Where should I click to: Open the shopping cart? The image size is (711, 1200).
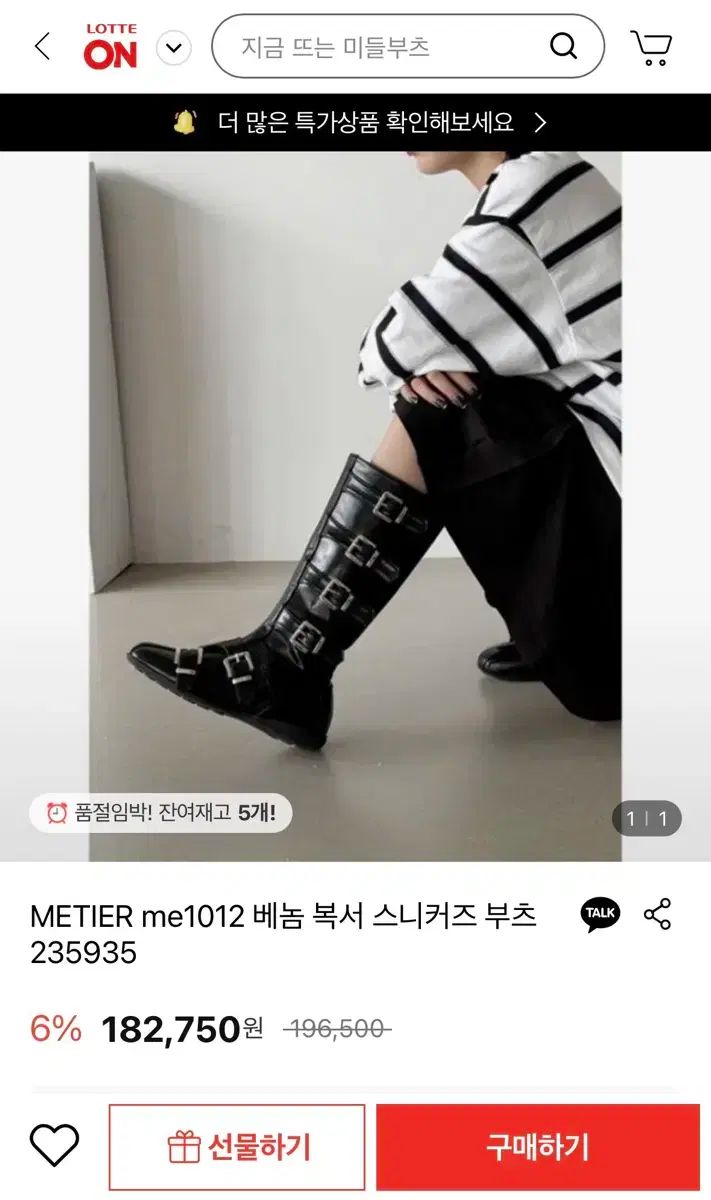pos(651,47)
